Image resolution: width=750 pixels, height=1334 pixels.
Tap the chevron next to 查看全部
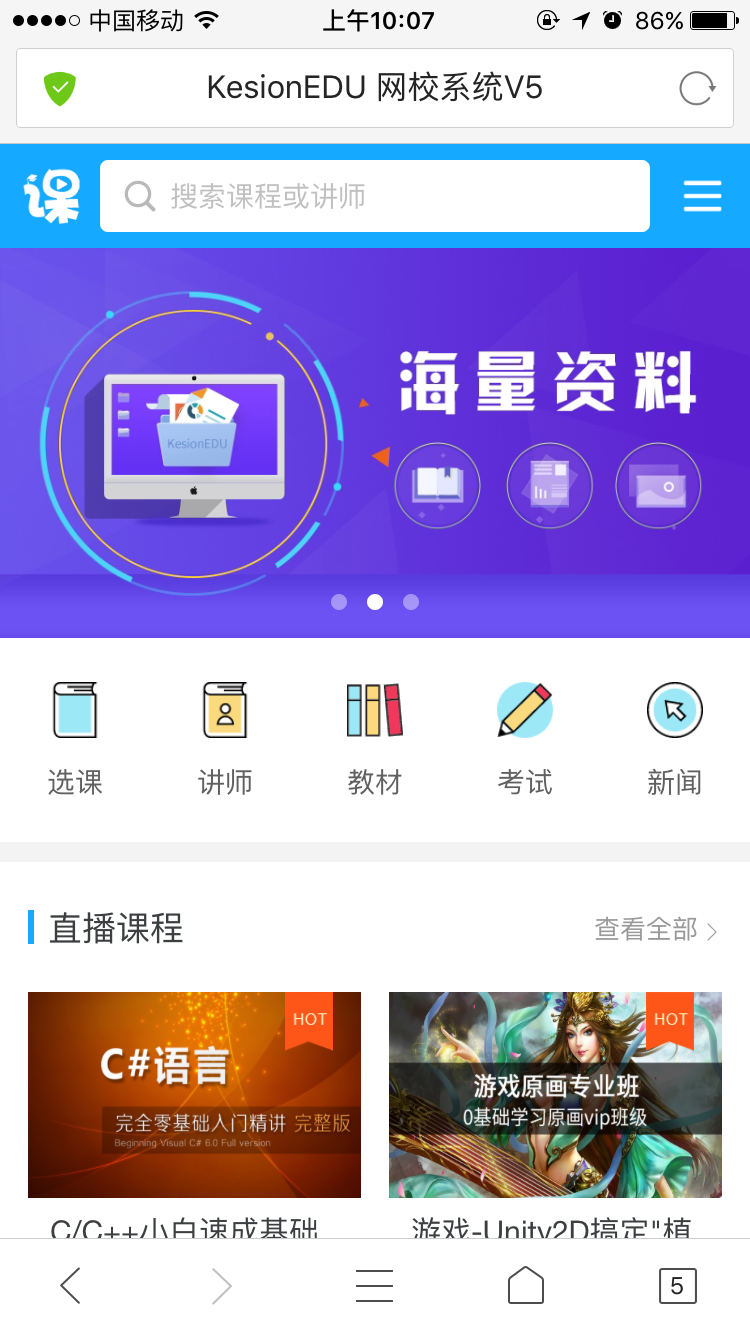712,930
